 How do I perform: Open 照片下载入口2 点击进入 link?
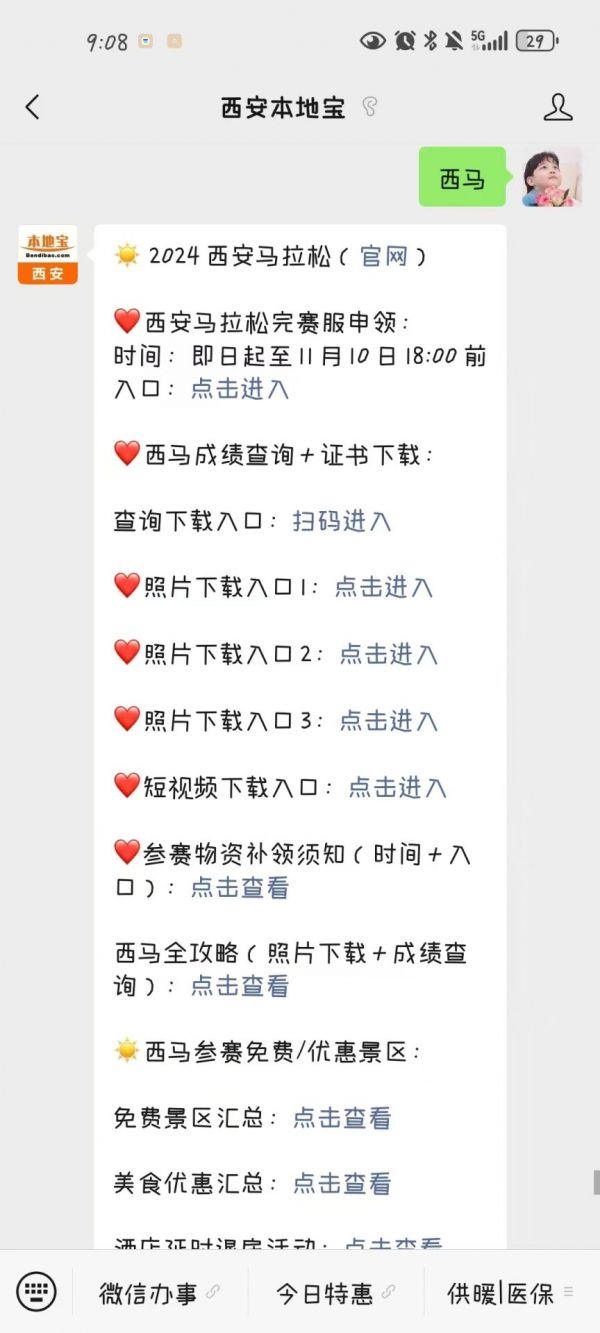coord(389,654)
